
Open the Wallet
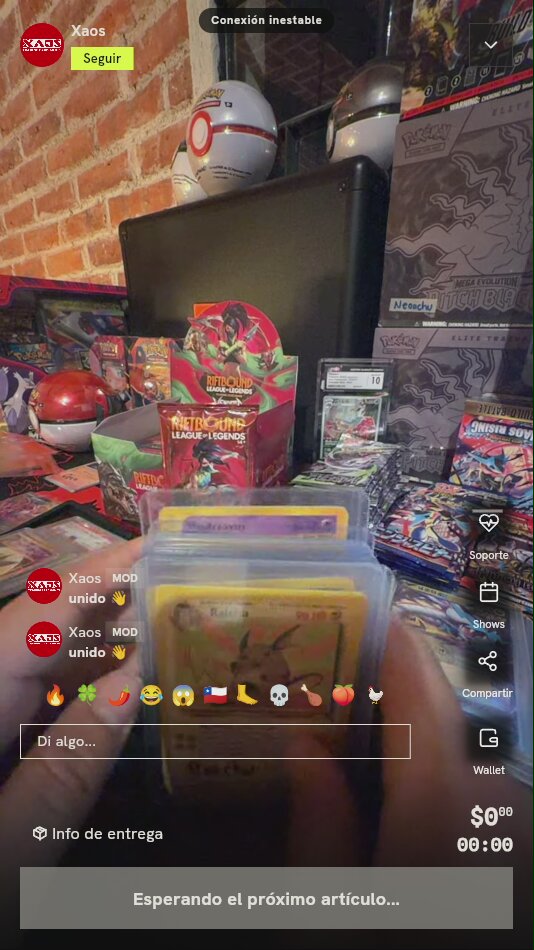point(489,750)
